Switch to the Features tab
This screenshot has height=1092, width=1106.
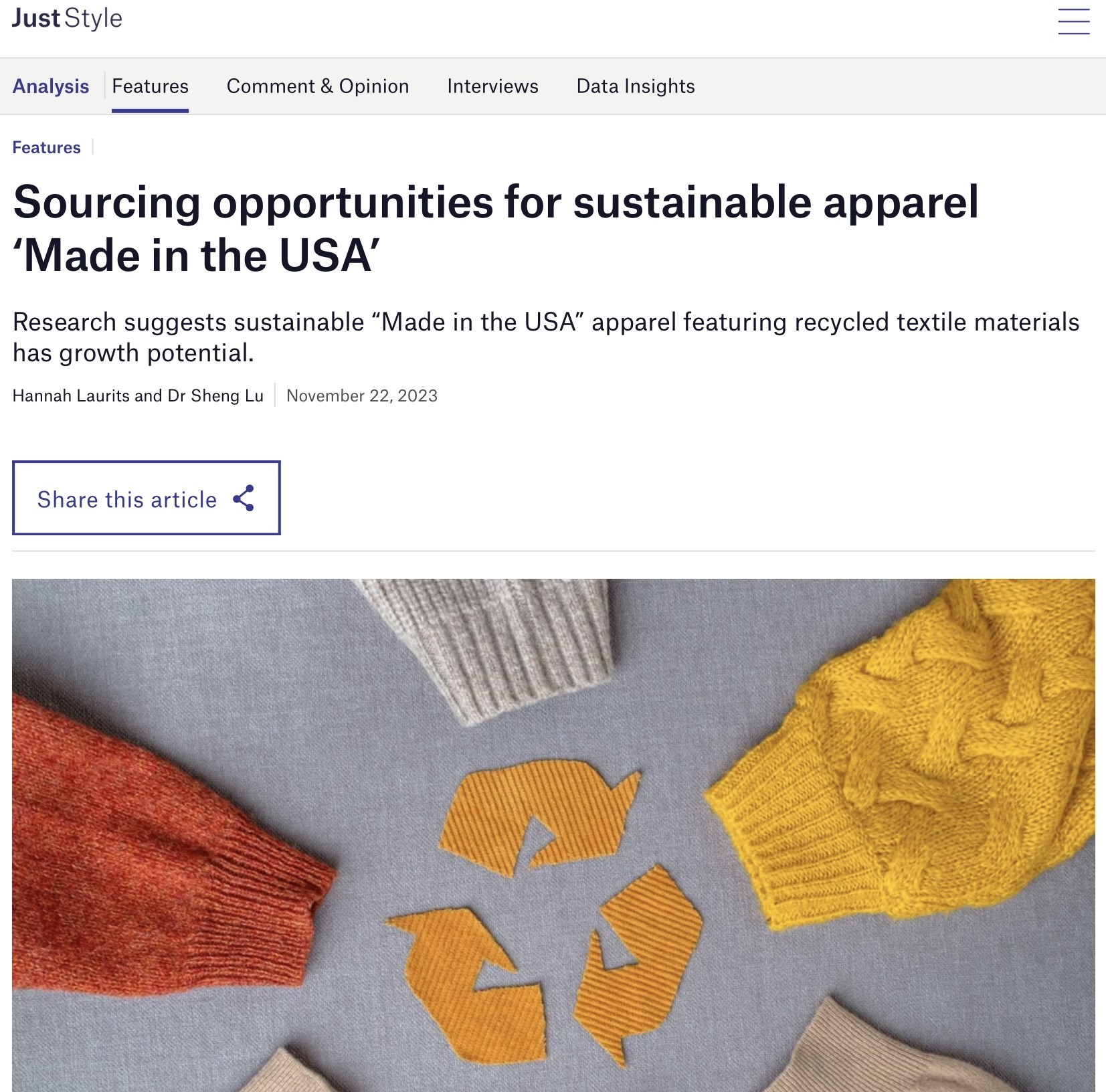click(x=150, y=86)
